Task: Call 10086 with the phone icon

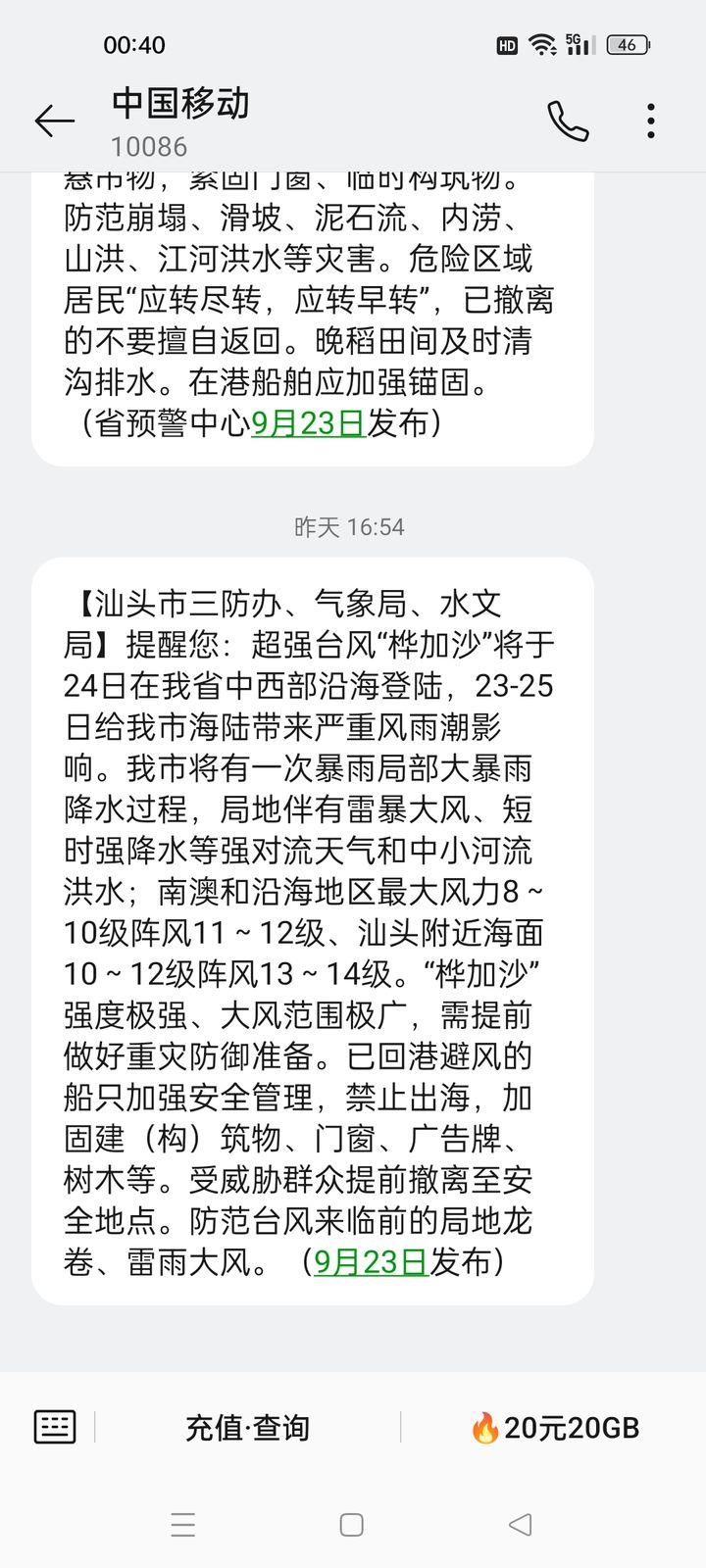Action: click(568, 122)
